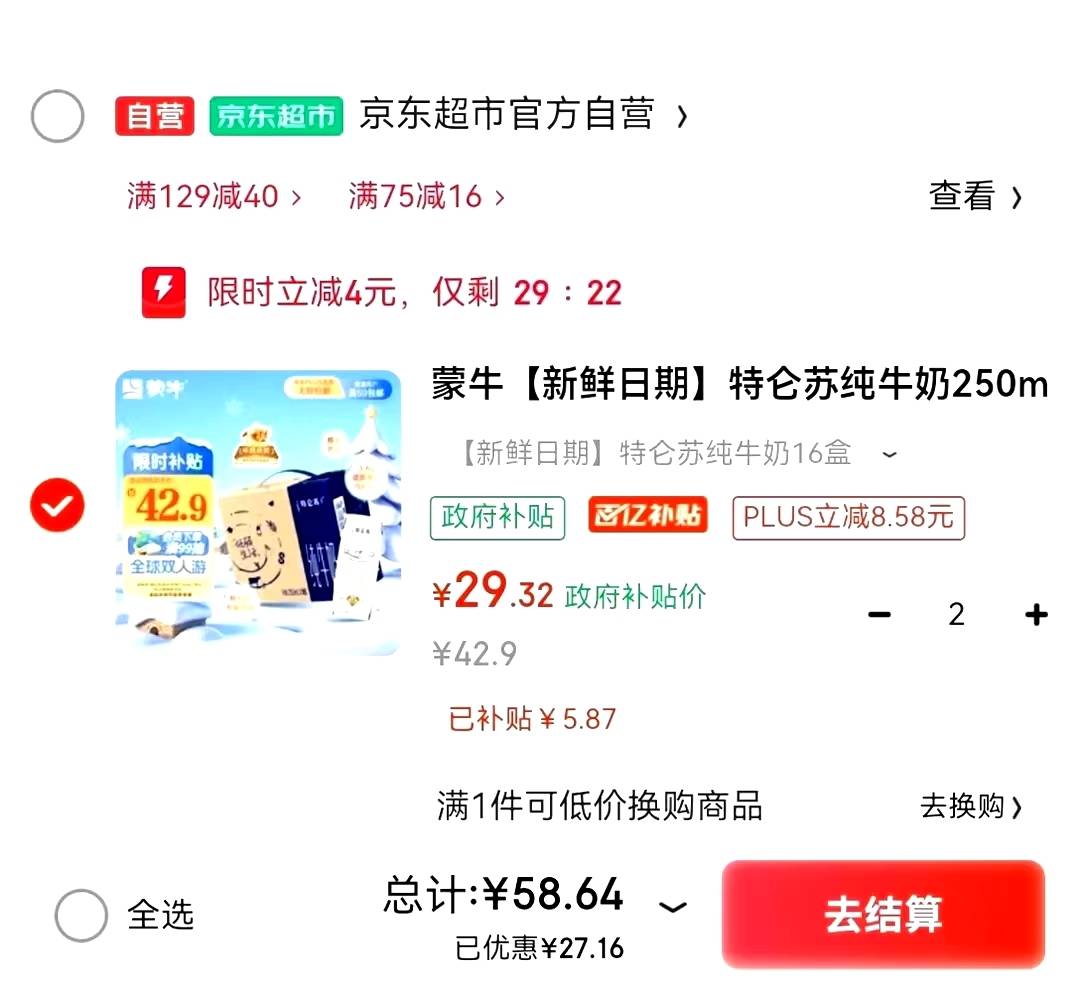Tap 查看 to view store coupons

click(975, 196)
